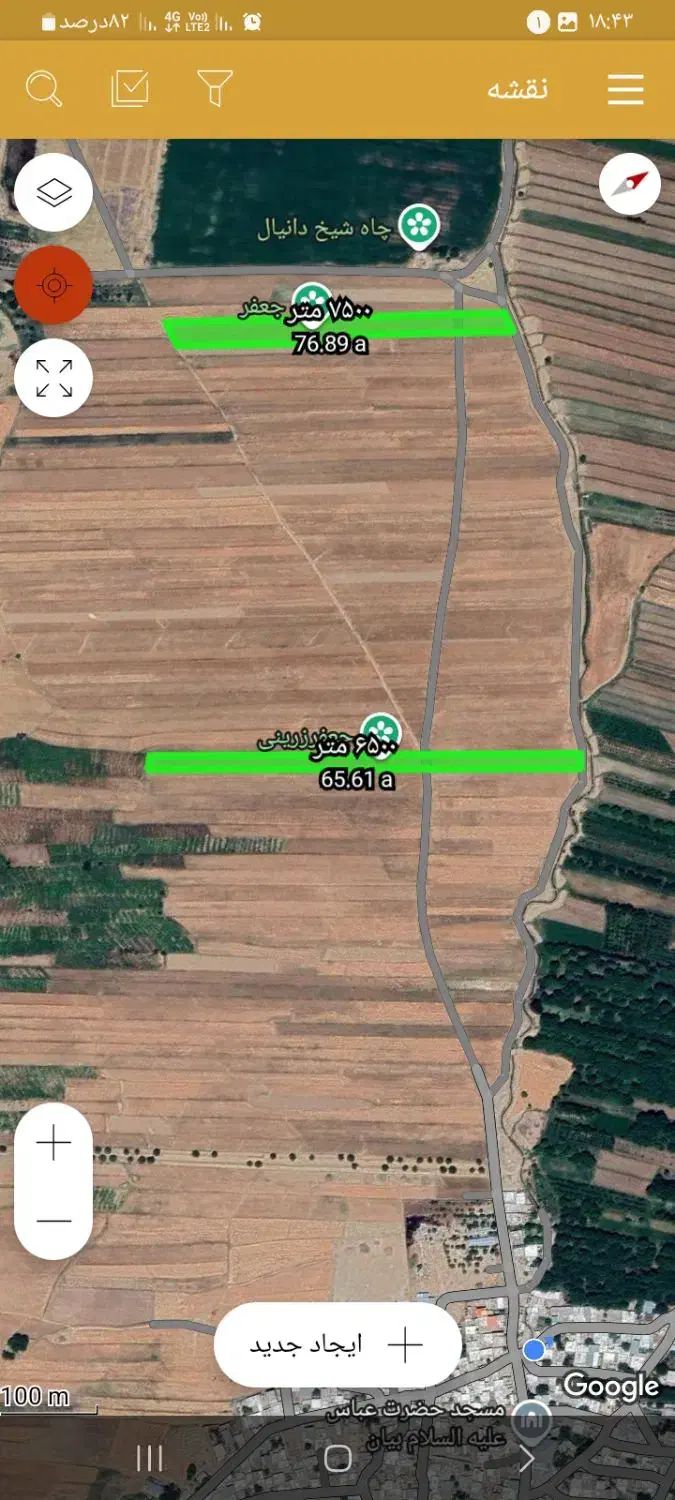Select the 65.61 a parcel marker

point(380,733)
